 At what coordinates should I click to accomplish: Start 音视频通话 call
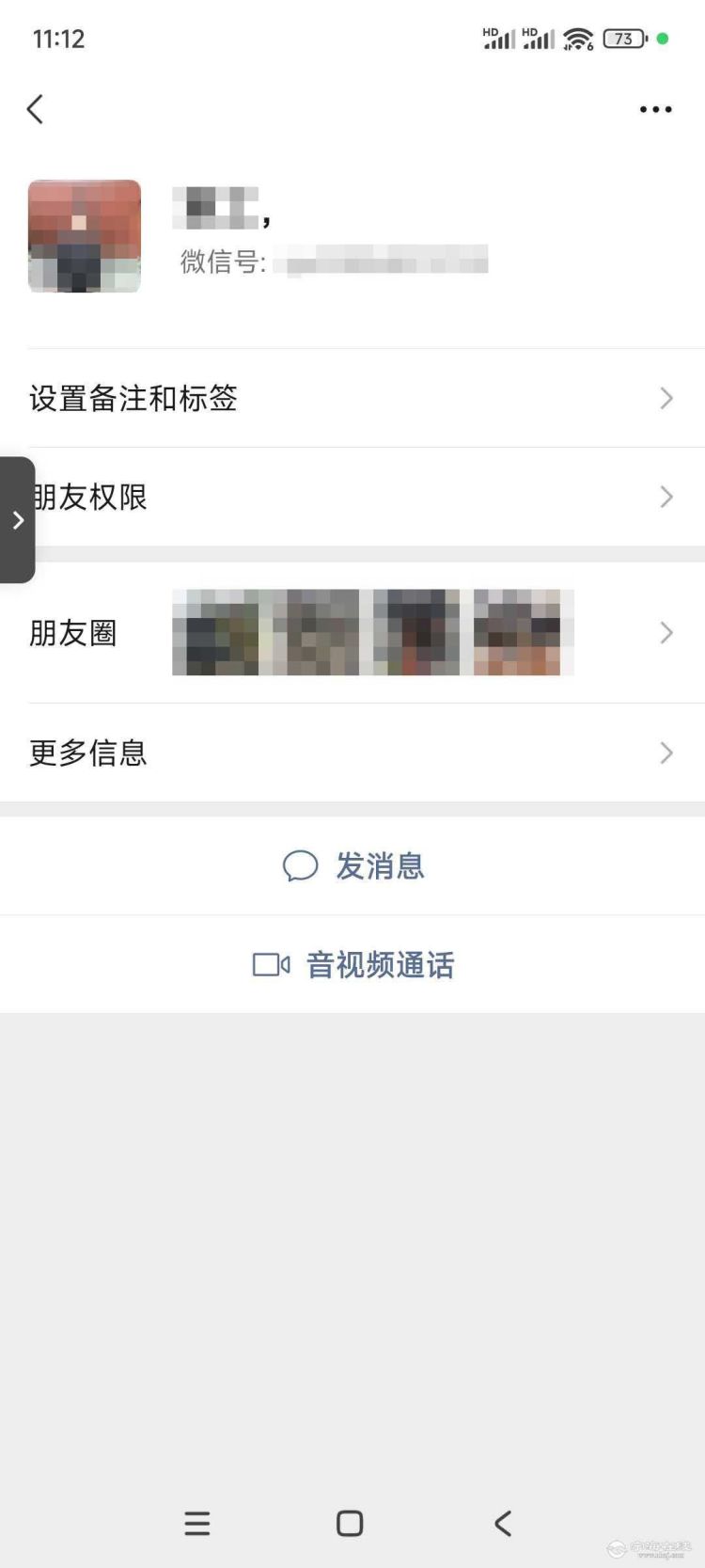tap(353, 964)
